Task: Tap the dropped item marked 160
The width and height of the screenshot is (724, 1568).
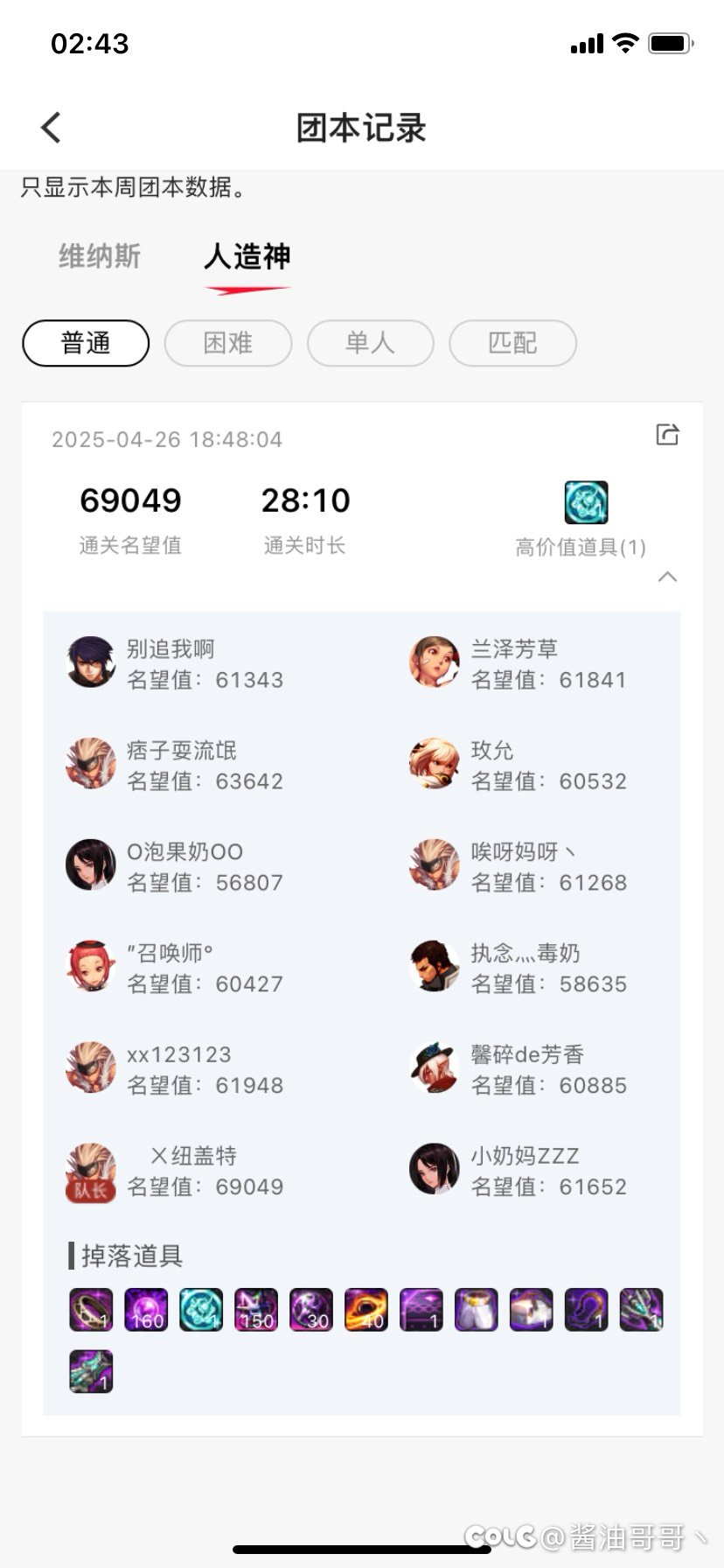Action: (x=146, y=1310)
